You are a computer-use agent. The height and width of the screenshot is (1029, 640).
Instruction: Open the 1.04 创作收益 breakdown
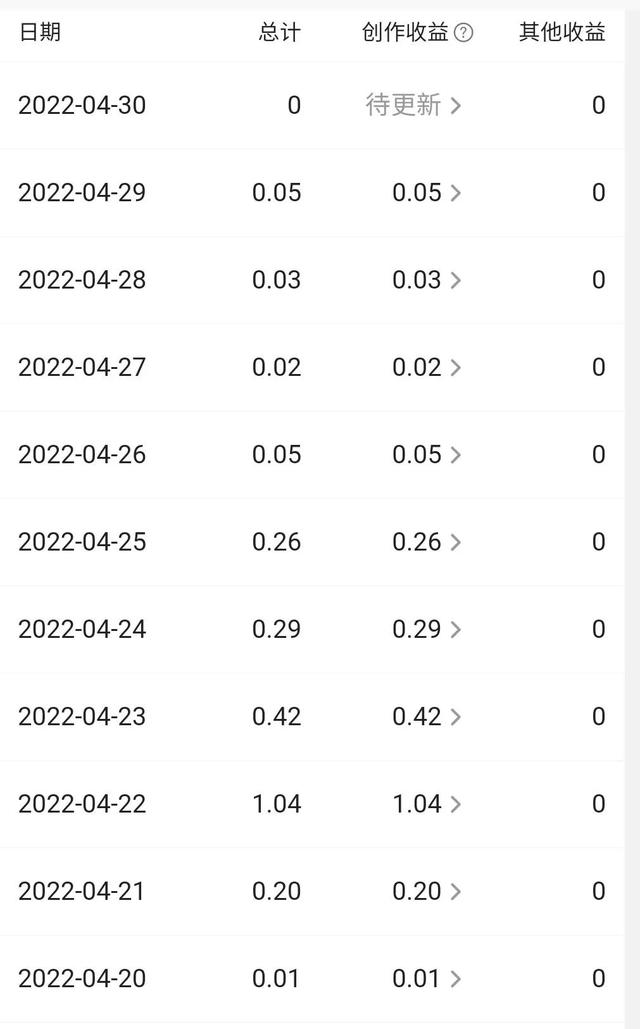click(426, 804)
